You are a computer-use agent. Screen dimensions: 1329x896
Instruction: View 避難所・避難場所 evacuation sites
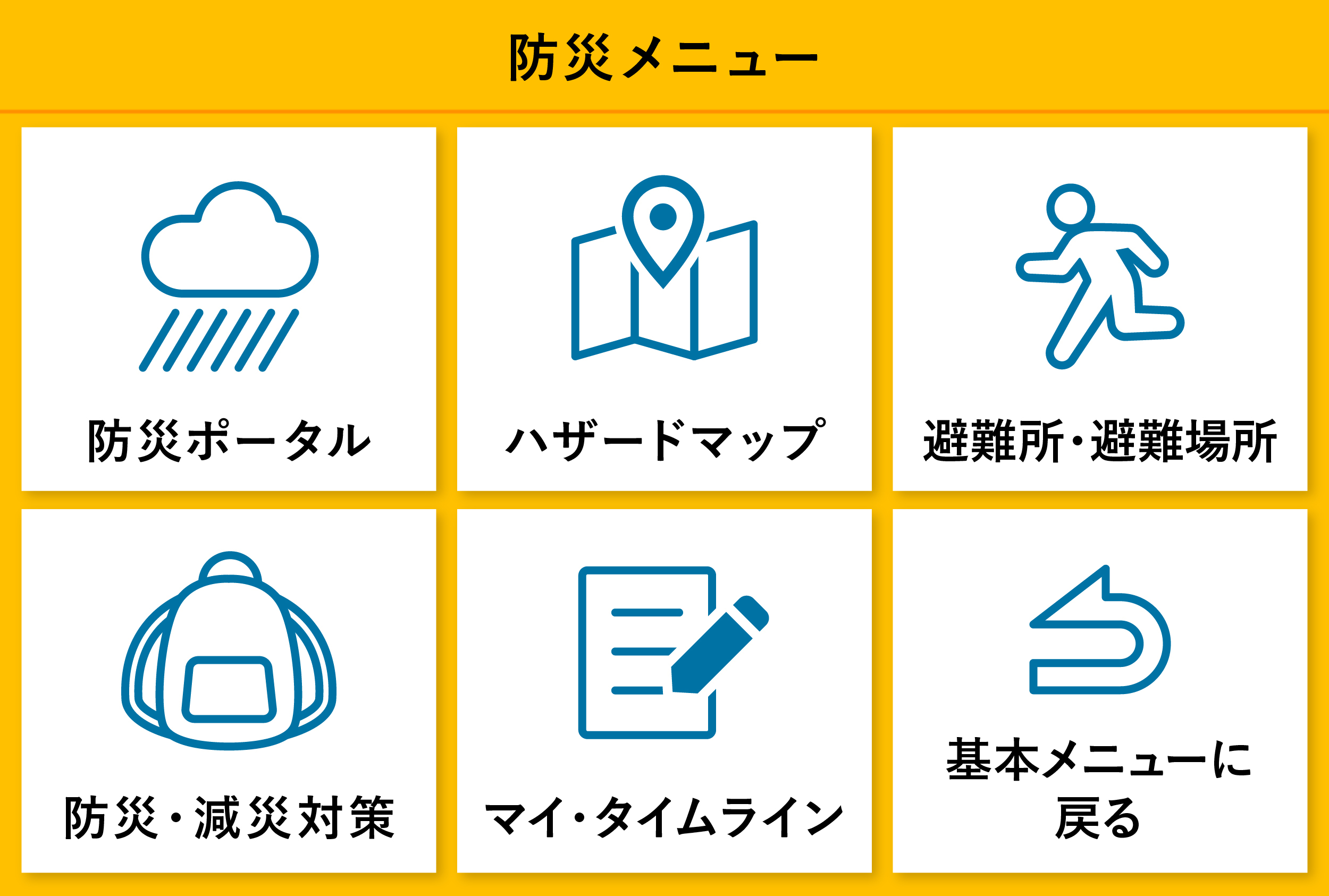pyautogui.click(x=1100, y=309)
